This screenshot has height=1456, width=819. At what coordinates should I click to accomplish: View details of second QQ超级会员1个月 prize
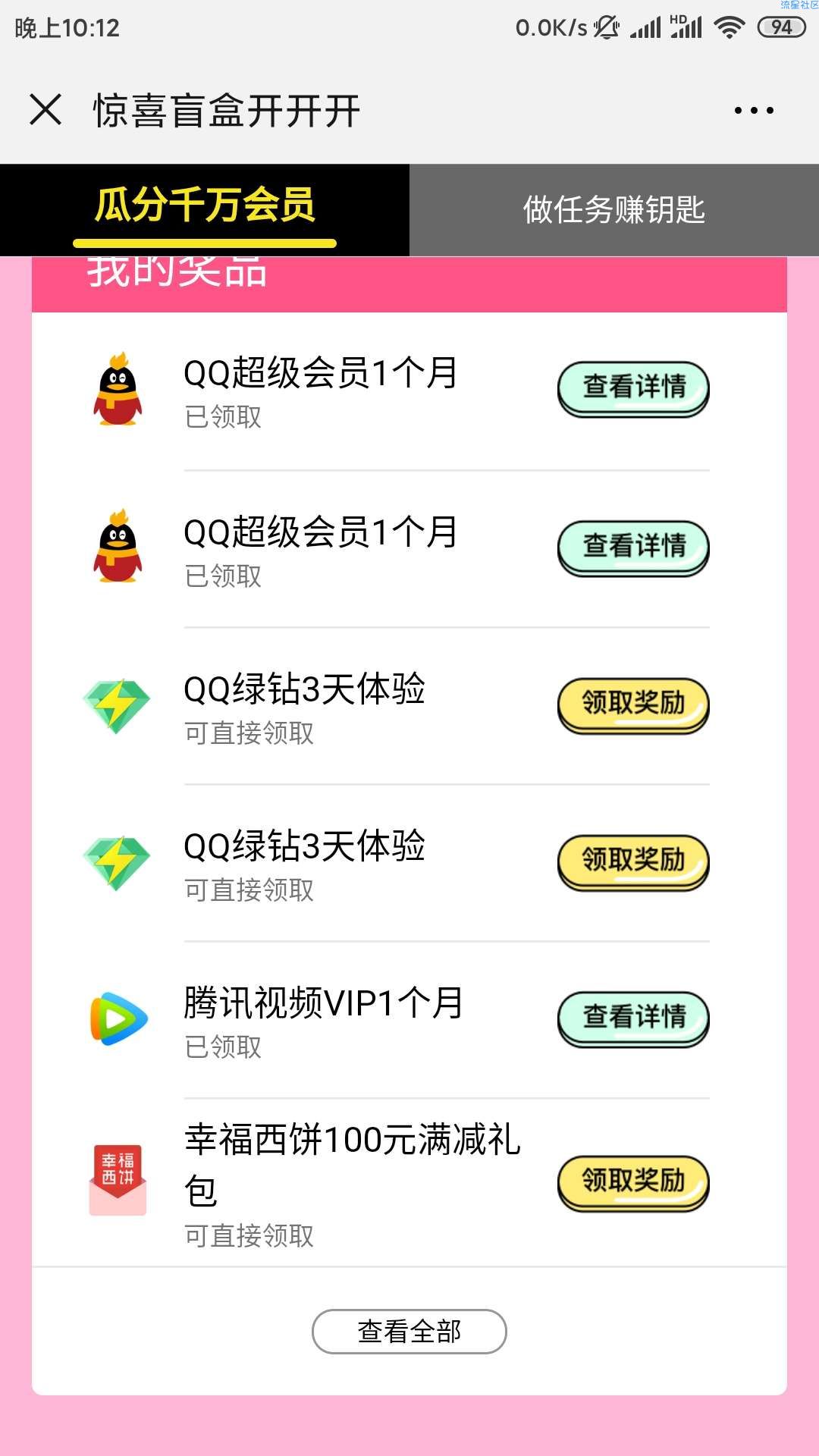[x=633, y=548]
